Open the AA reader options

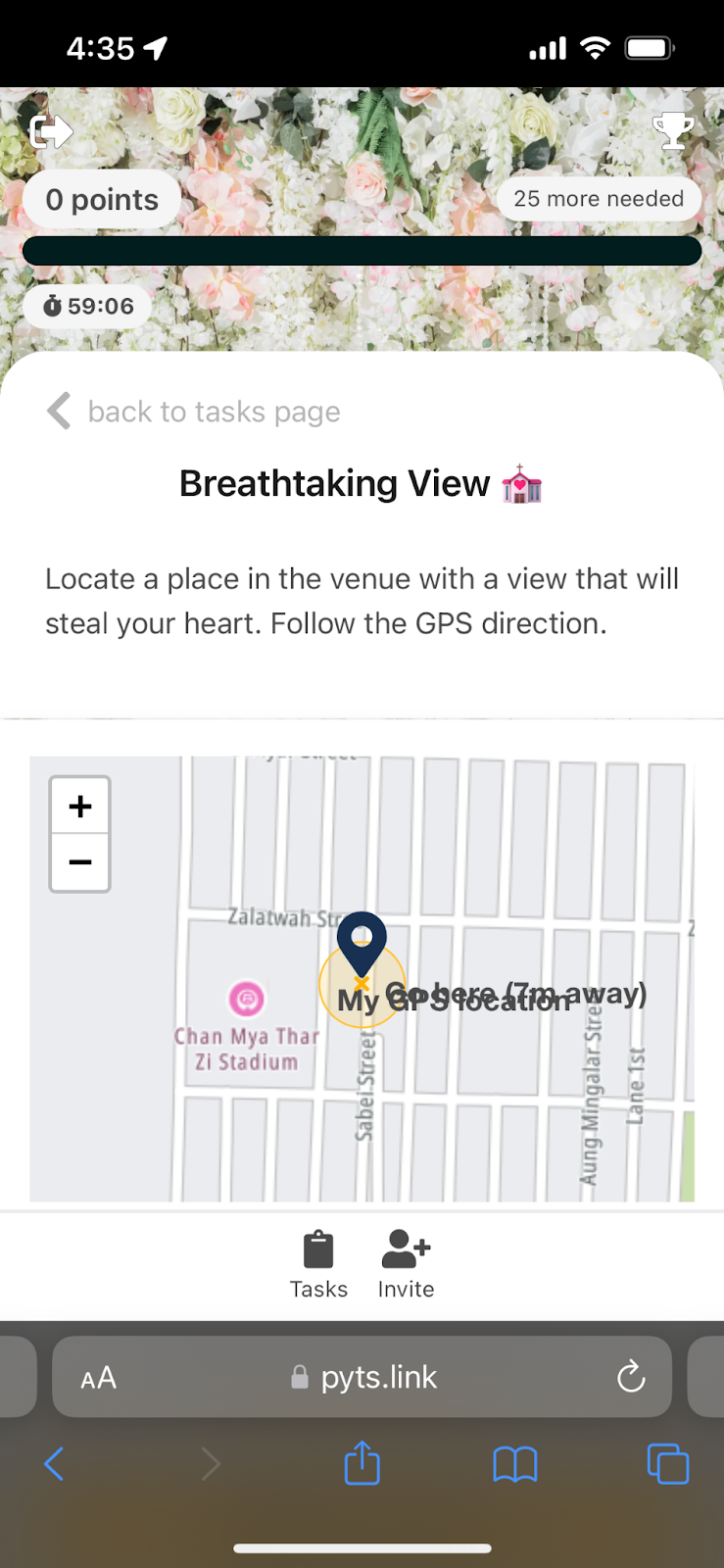pos(99,1378)
